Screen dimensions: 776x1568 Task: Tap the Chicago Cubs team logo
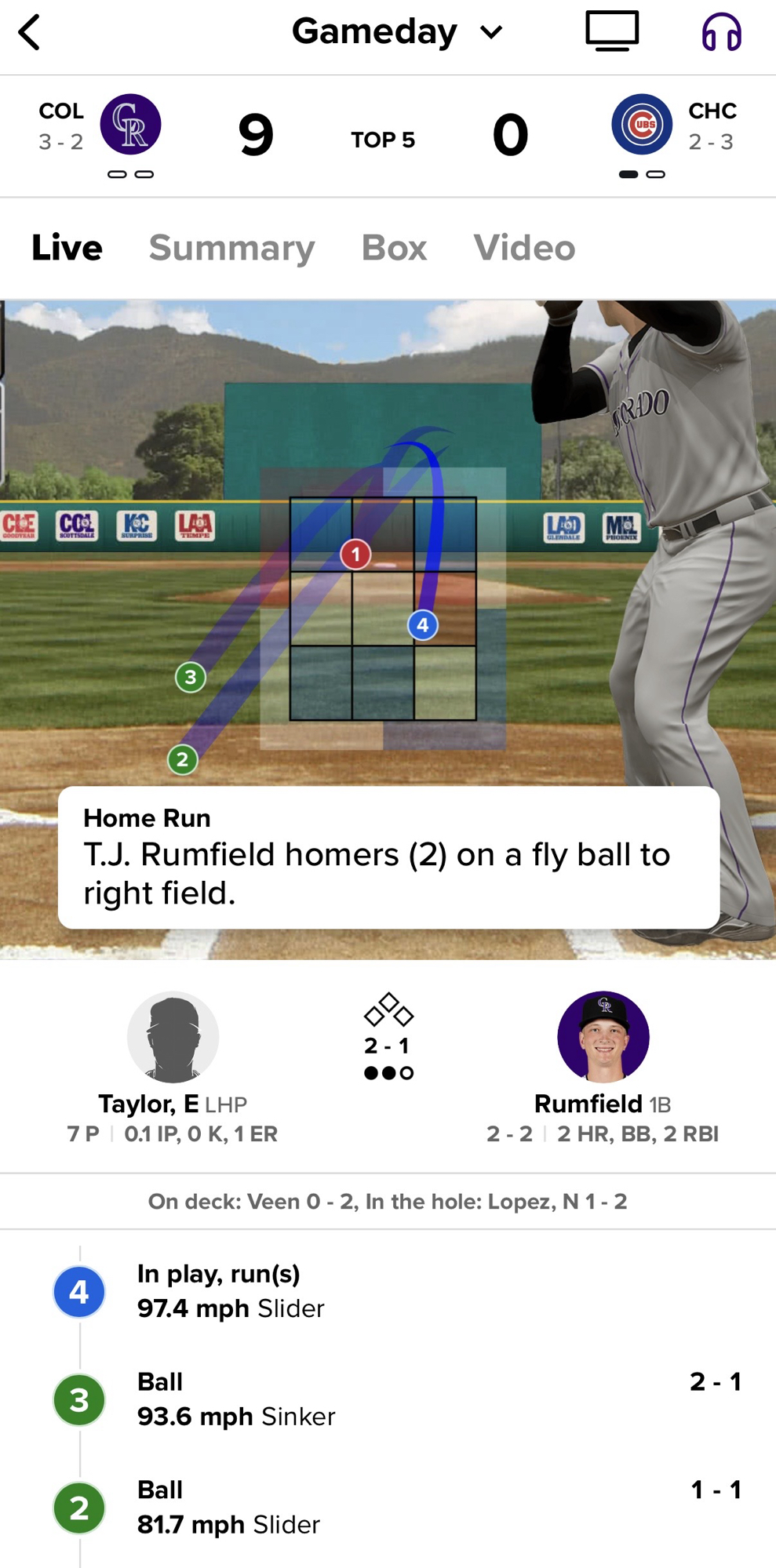642,125
